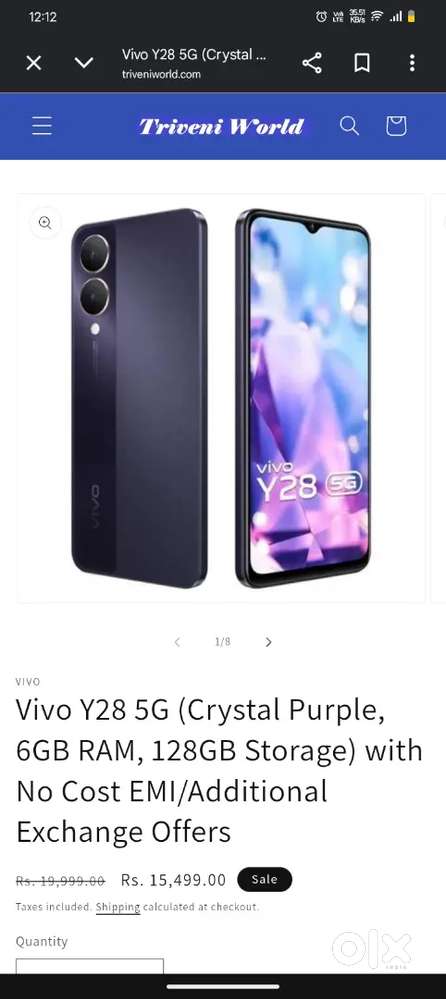Share this Vivo Y28 page
Screen dimensions: 446x999
[312, 62]
